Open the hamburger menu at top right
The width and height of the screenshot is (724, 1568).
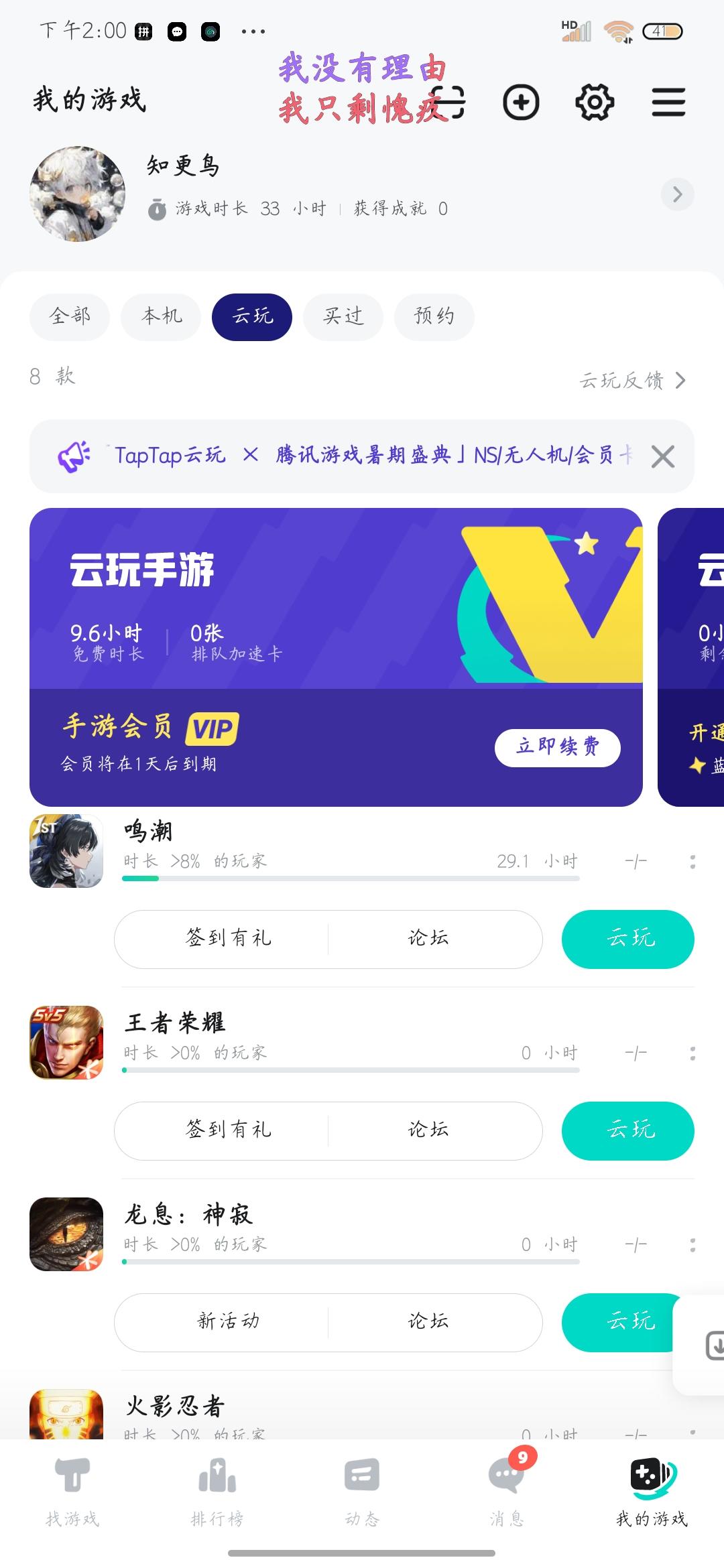(668, 103)
